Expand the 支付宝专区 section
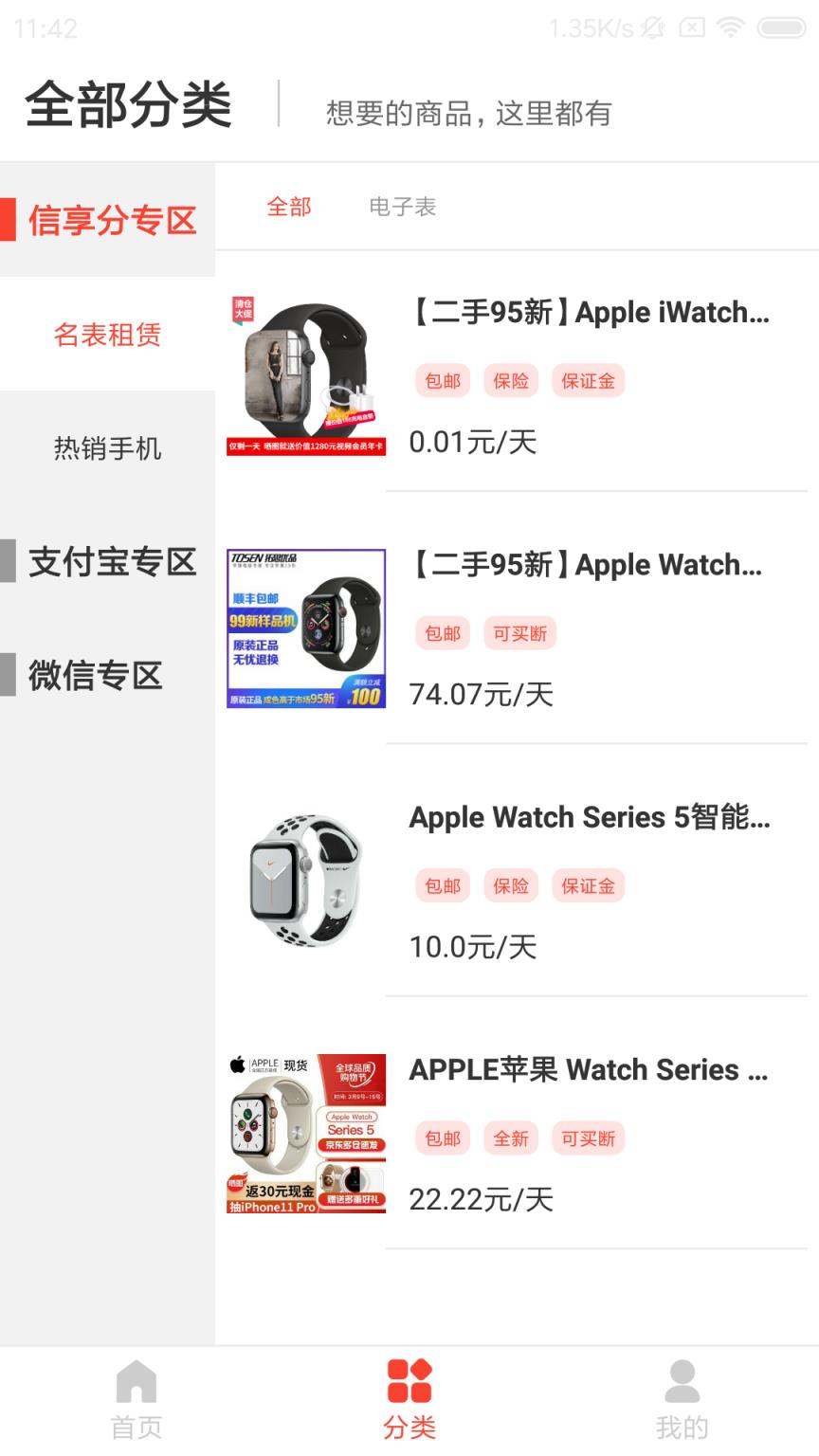 [107, 561]
